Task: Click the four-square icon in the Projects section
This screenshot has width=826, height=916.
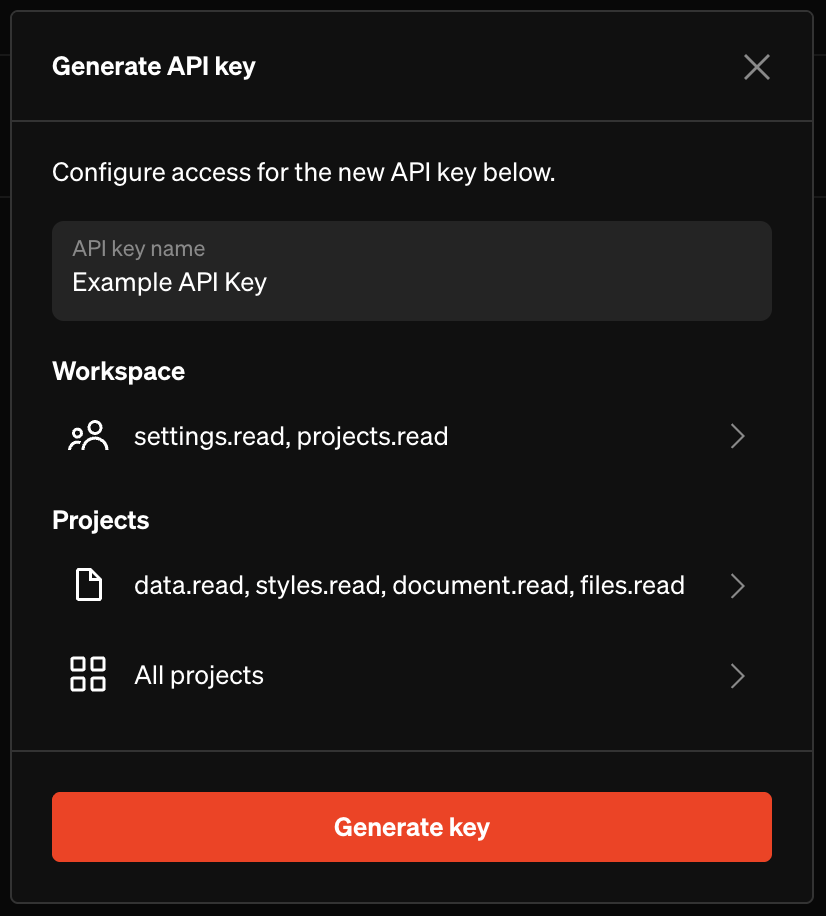Action: [x=89, y=675]
